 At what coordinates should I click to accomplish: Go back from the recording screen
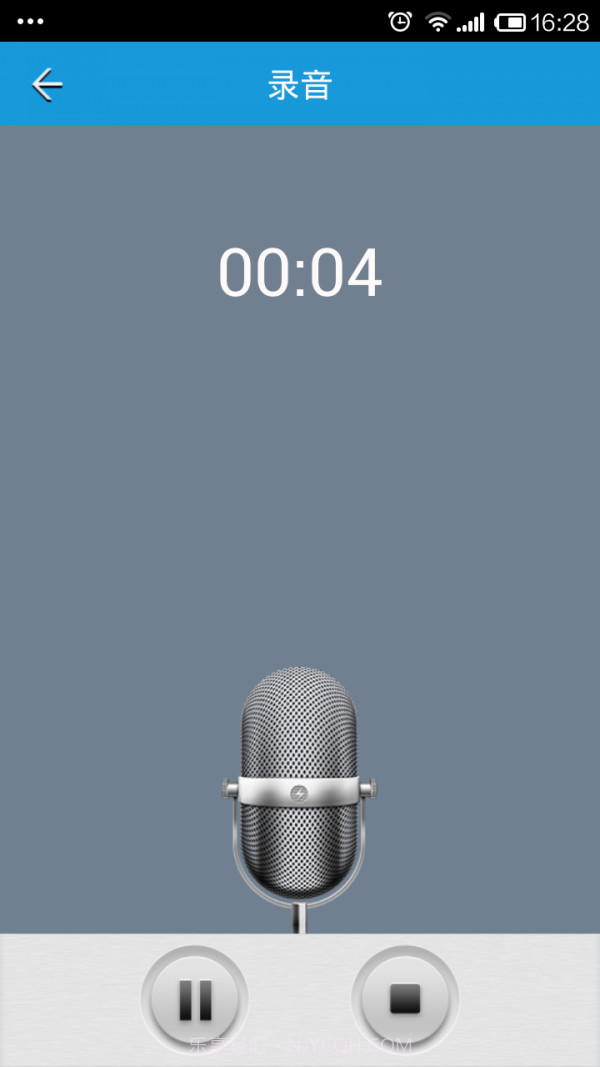[x=47, y=85]
